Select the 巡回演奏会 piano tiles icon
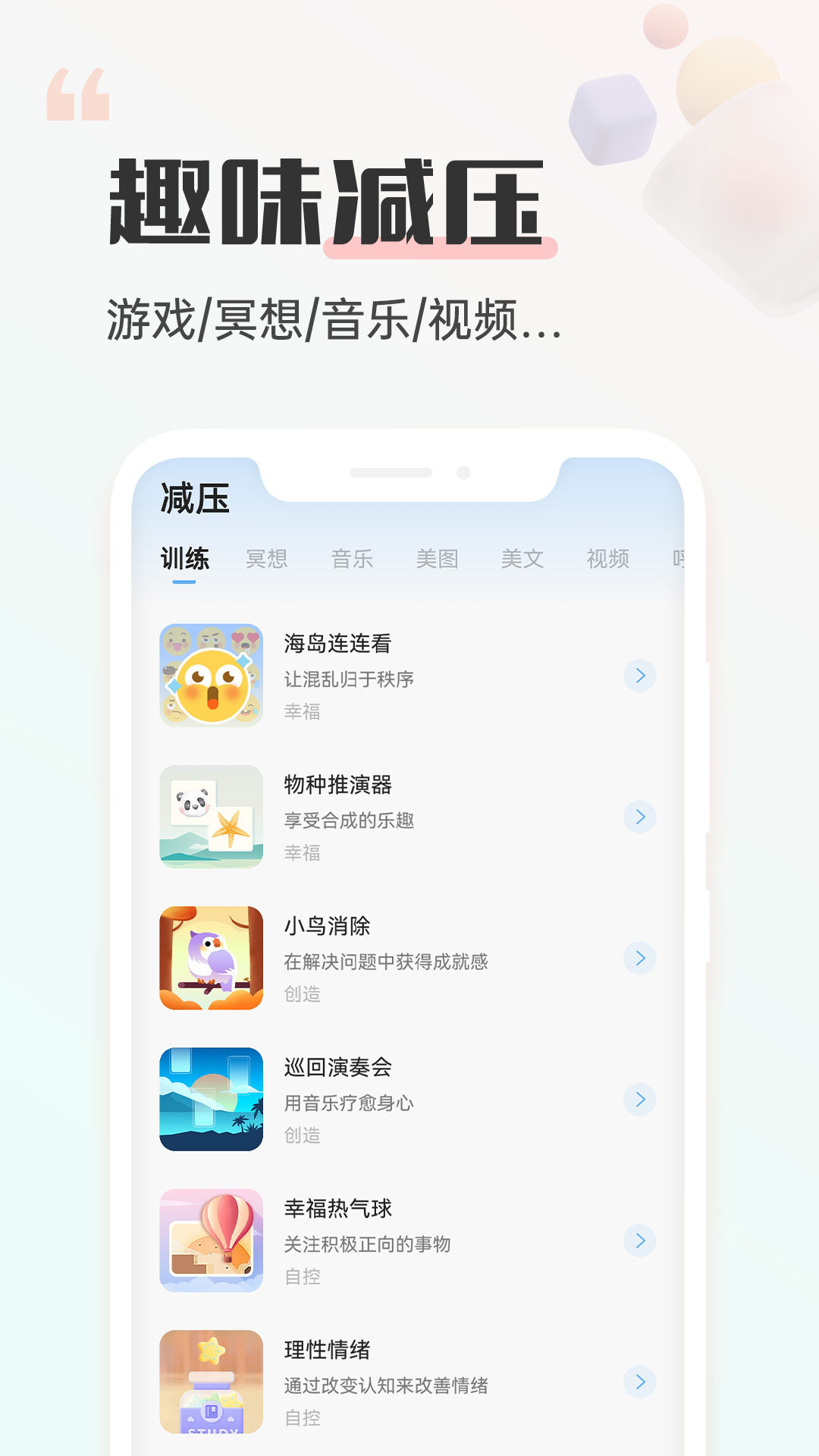Image resolution: width=819 pixels, height=1456 pixels. click(212, 1098)
